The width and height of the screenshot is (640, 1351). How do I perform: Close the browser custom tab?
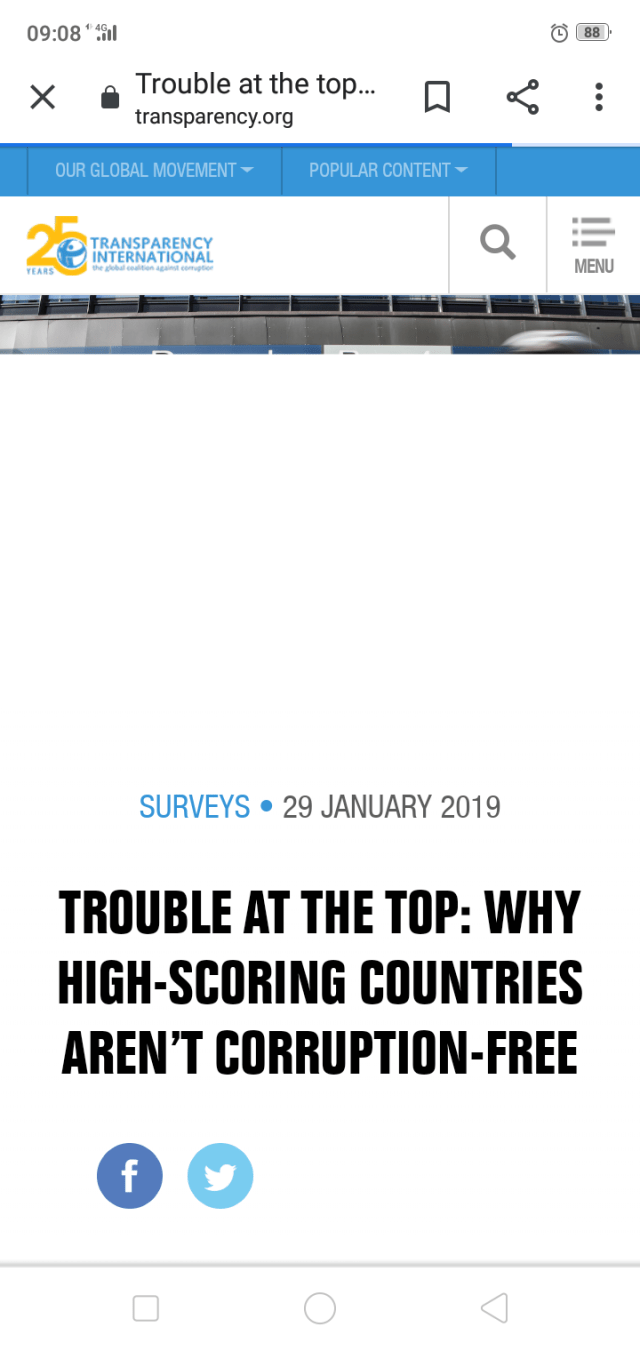(42, 97)
